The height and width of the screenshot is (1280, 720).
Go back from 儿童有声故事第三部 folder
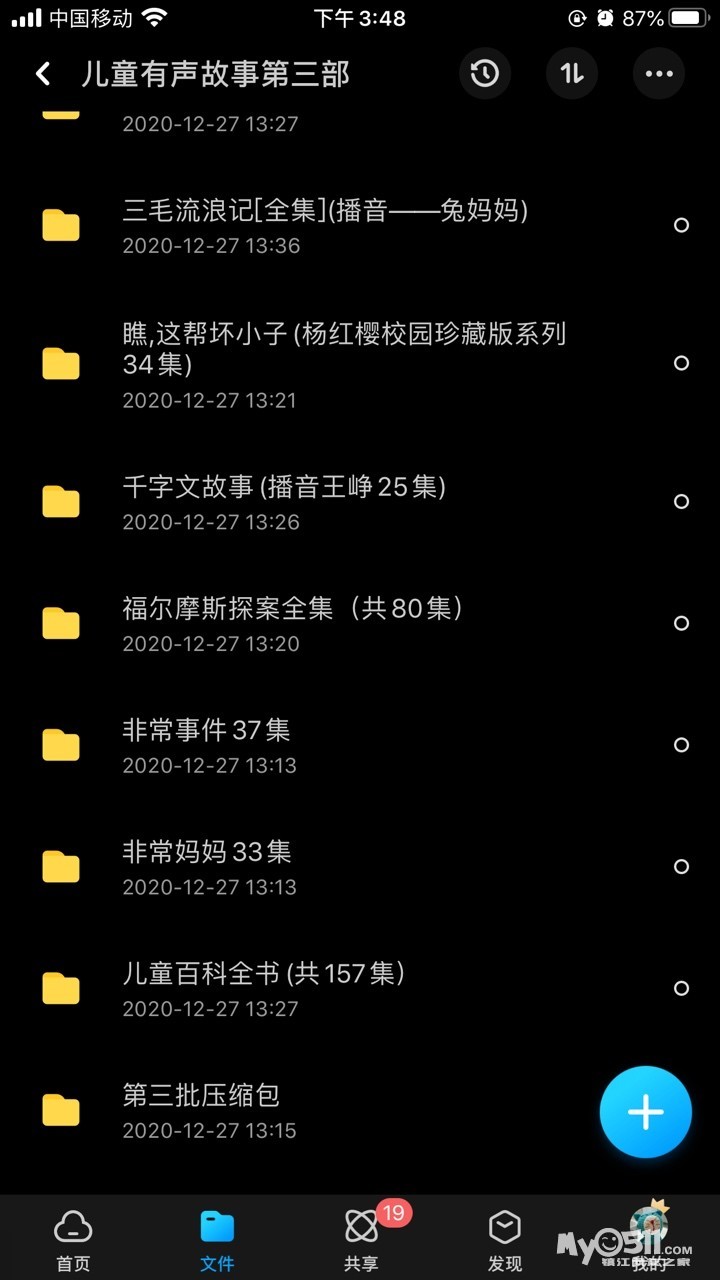coord(43,73)
